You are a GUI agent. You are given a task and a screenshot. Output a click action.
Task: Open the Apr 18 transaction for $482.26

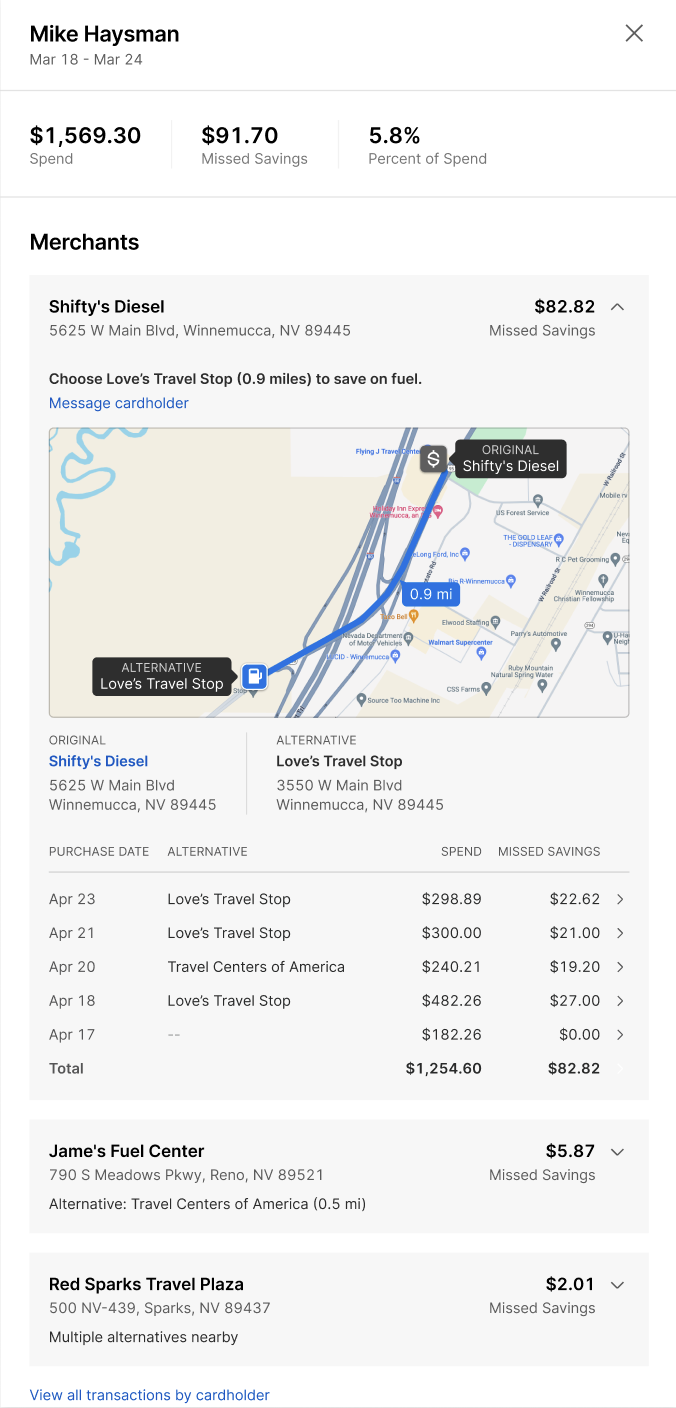click(339, 1001)
